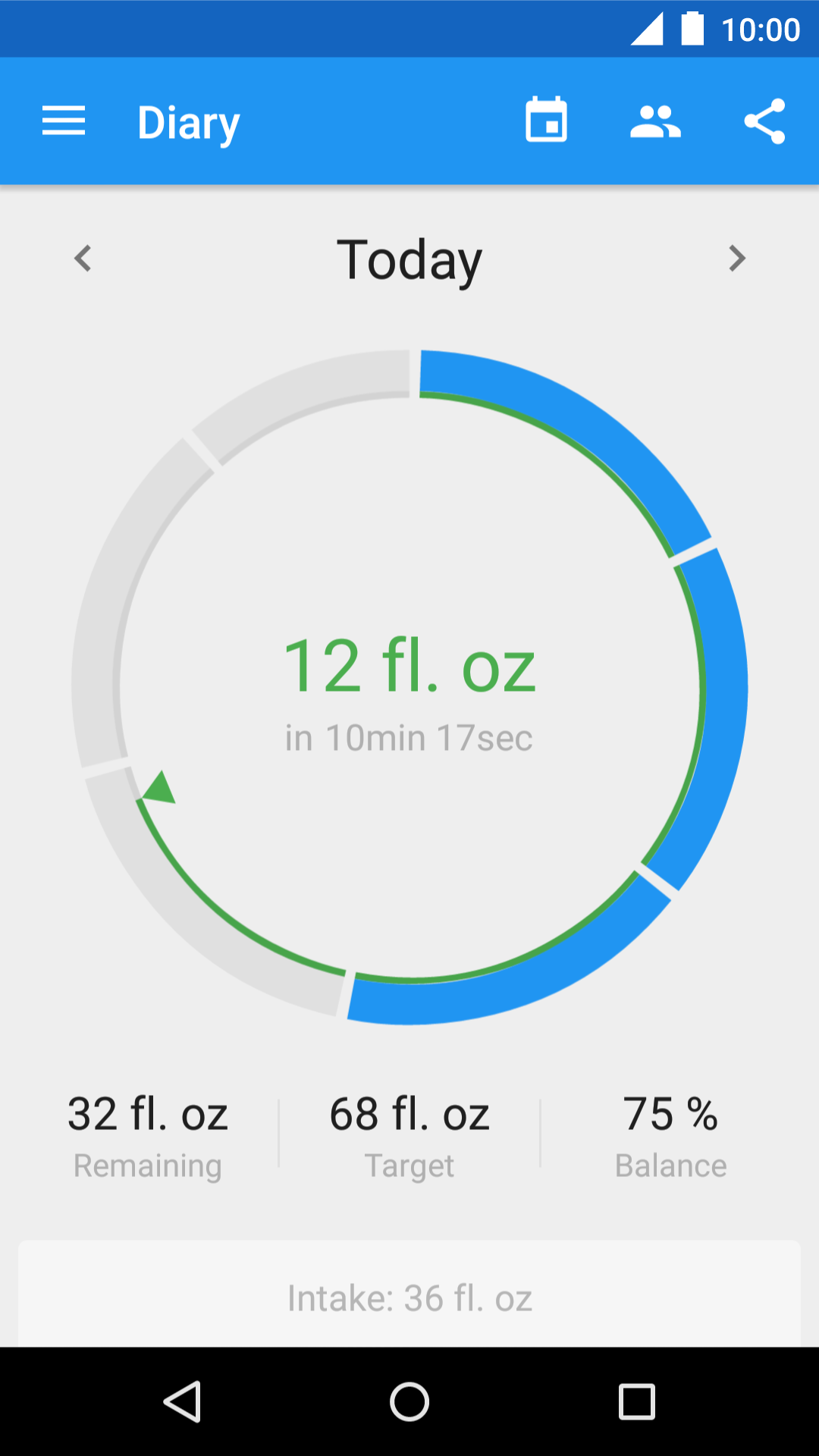This screenshot has width=819, height=1456.
Task: Go to the home screen
Action: pos(409,1401)
